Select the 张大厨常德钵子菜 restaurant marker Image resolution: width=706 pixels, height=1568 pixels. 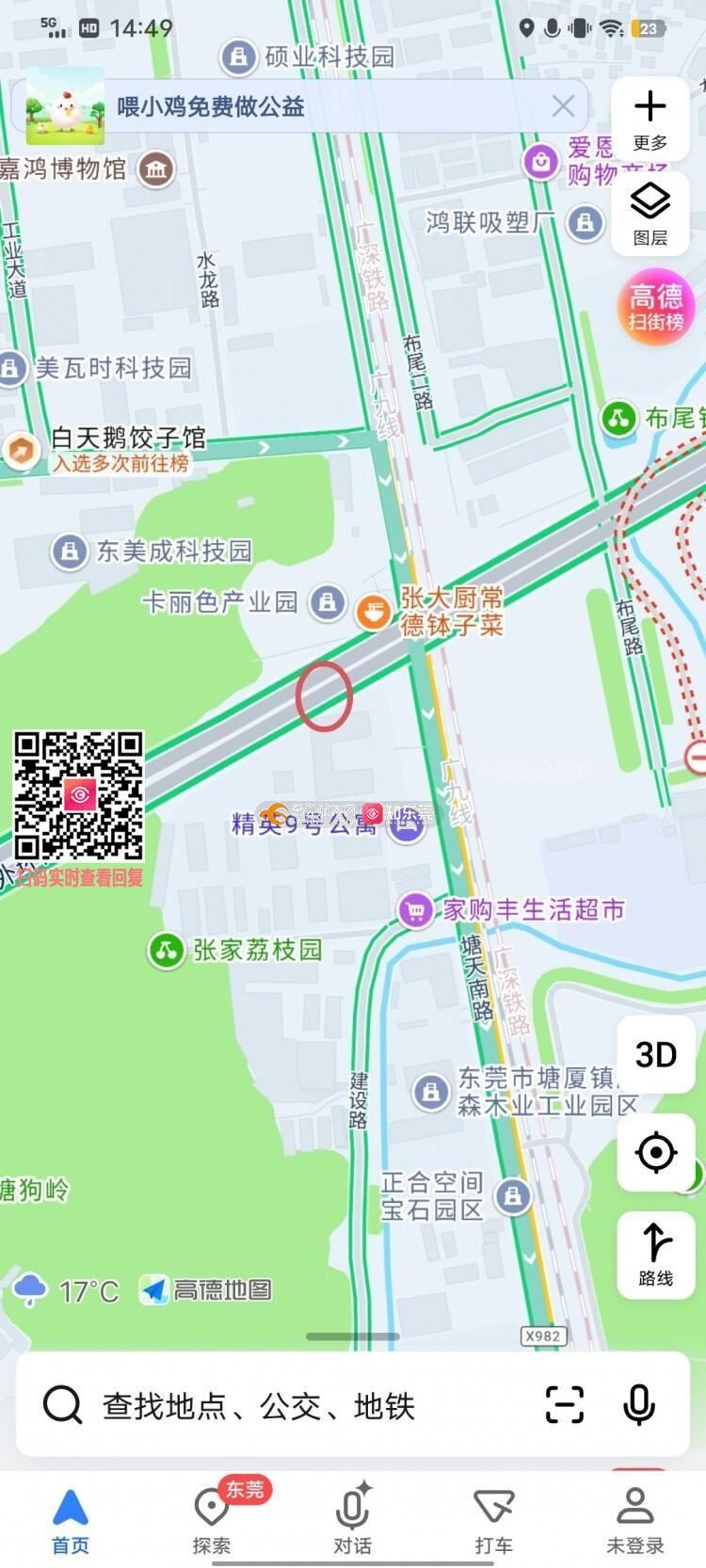[373, 612]
